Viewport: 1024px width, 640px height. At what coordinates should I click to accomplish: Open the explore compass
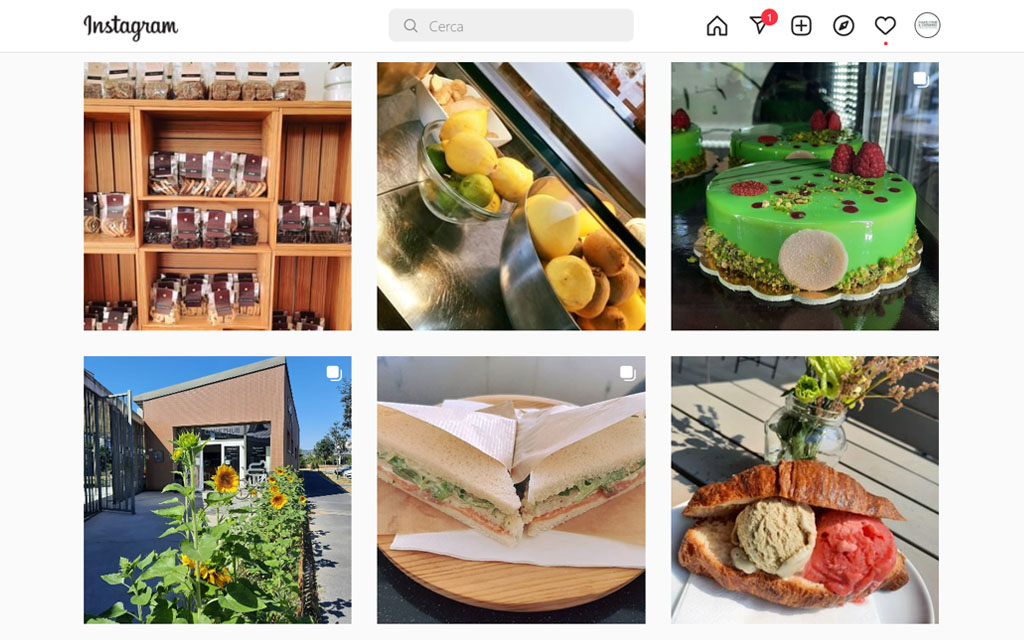[x=843, y=26]
